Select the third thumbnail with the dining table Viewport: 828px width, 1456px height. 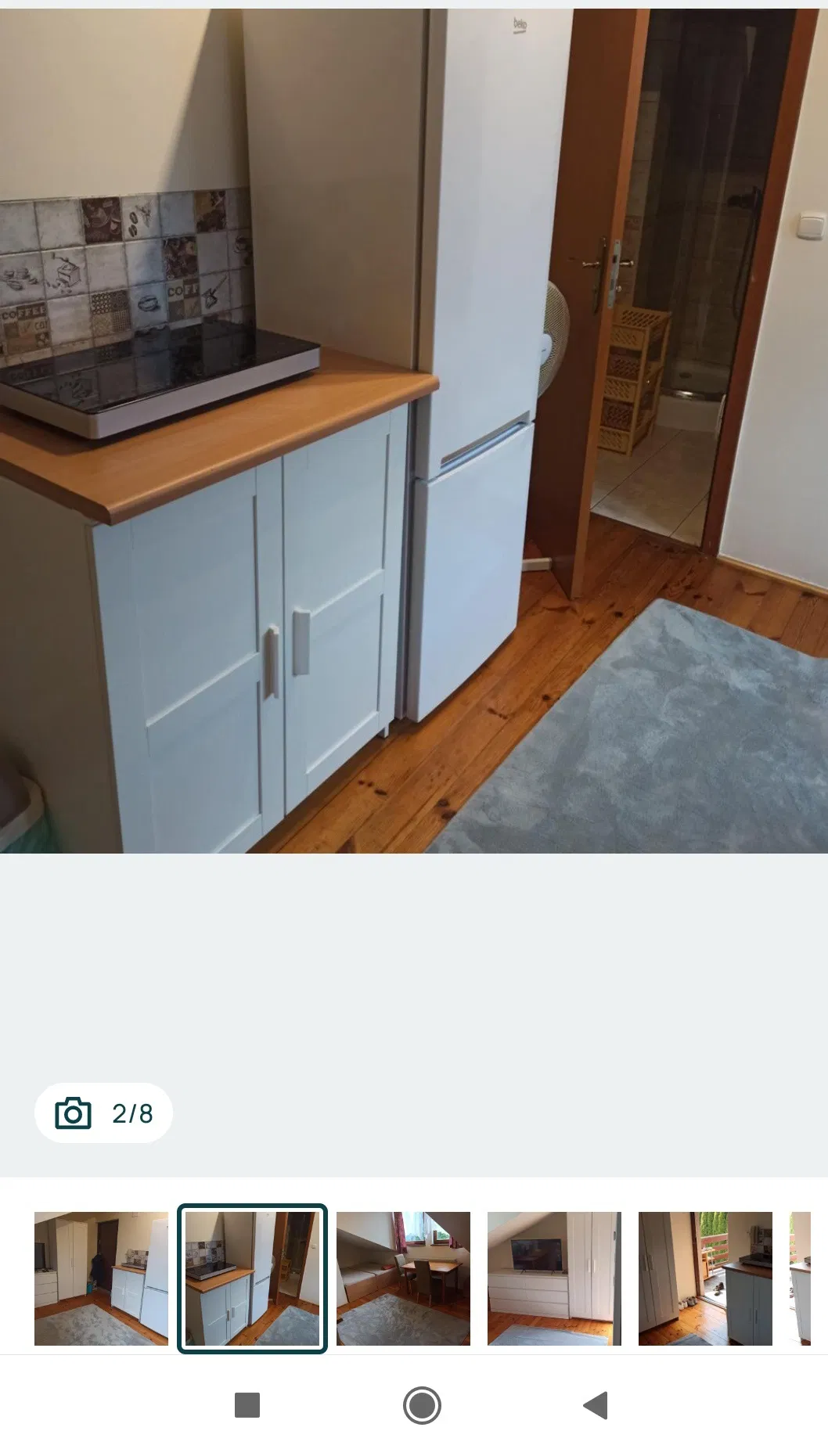[x=403, y=1278]
